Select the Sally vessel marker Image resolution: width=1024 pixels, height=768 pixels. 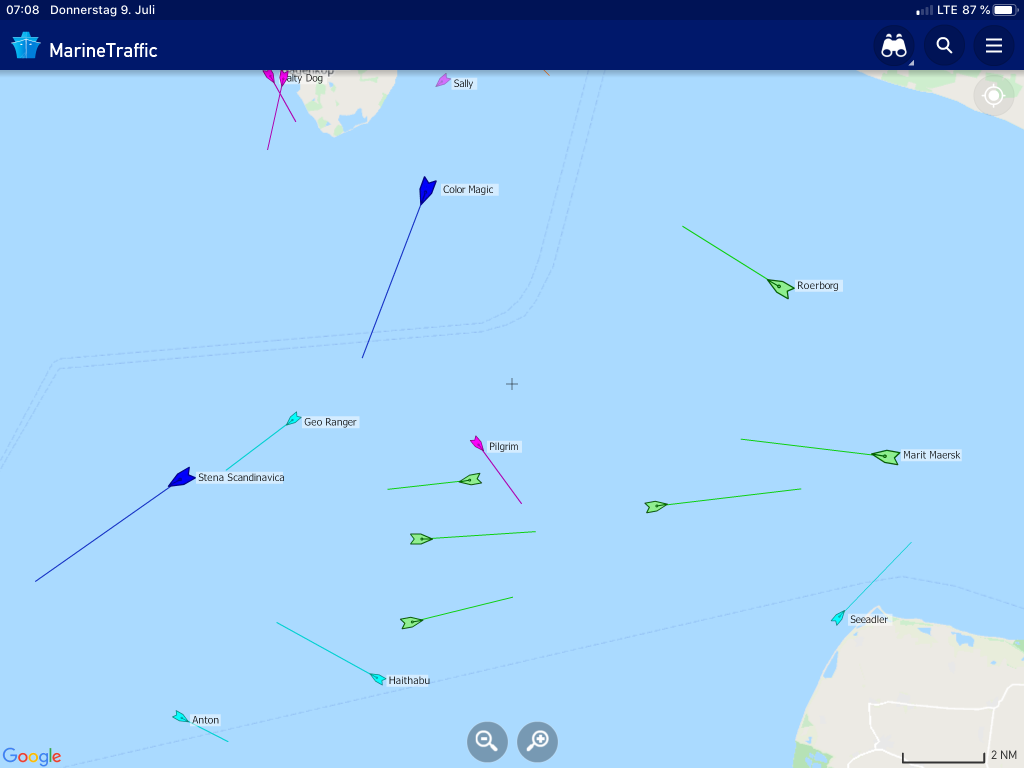click(x=443, y=81)
